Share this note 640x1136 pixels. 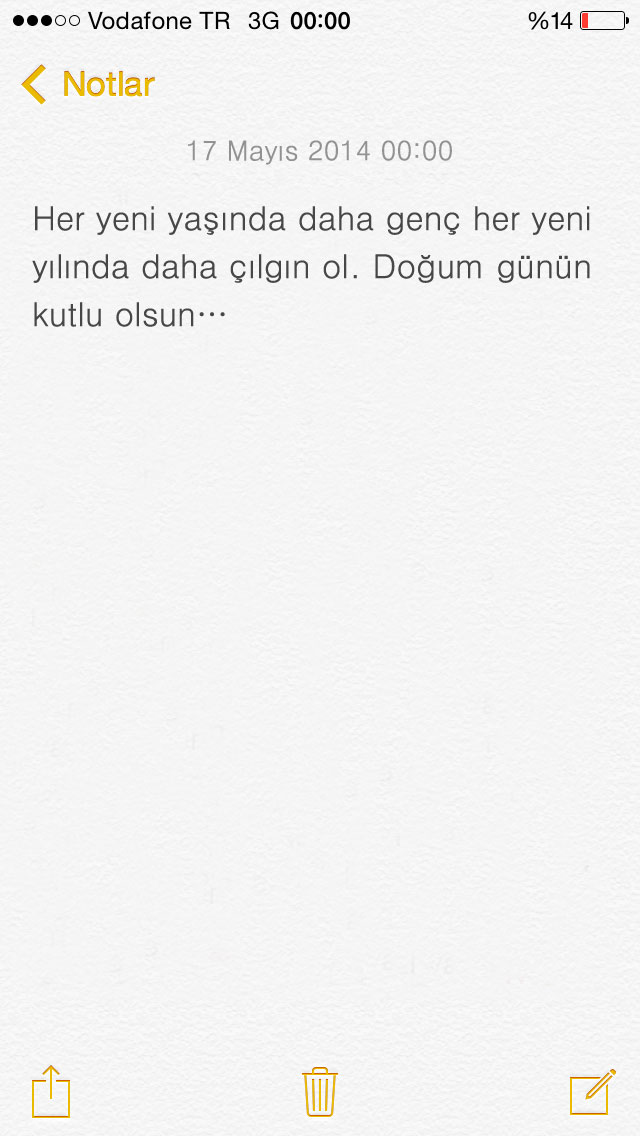click(51, 1091)
